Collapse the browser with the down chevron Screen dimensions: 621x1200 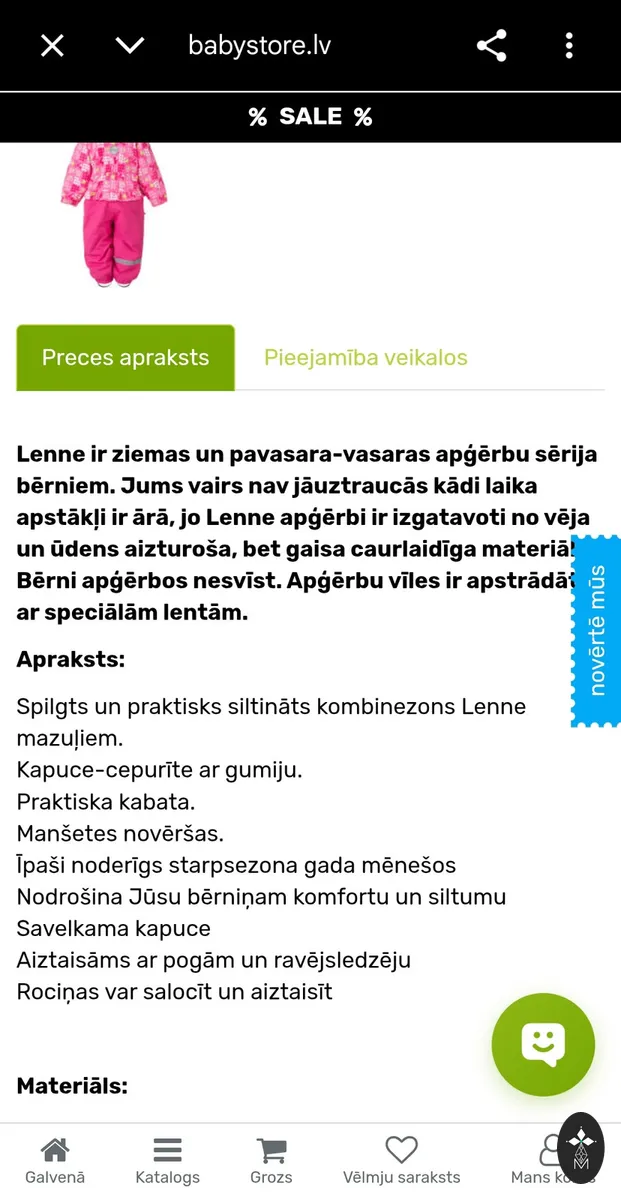coord(130,46)
